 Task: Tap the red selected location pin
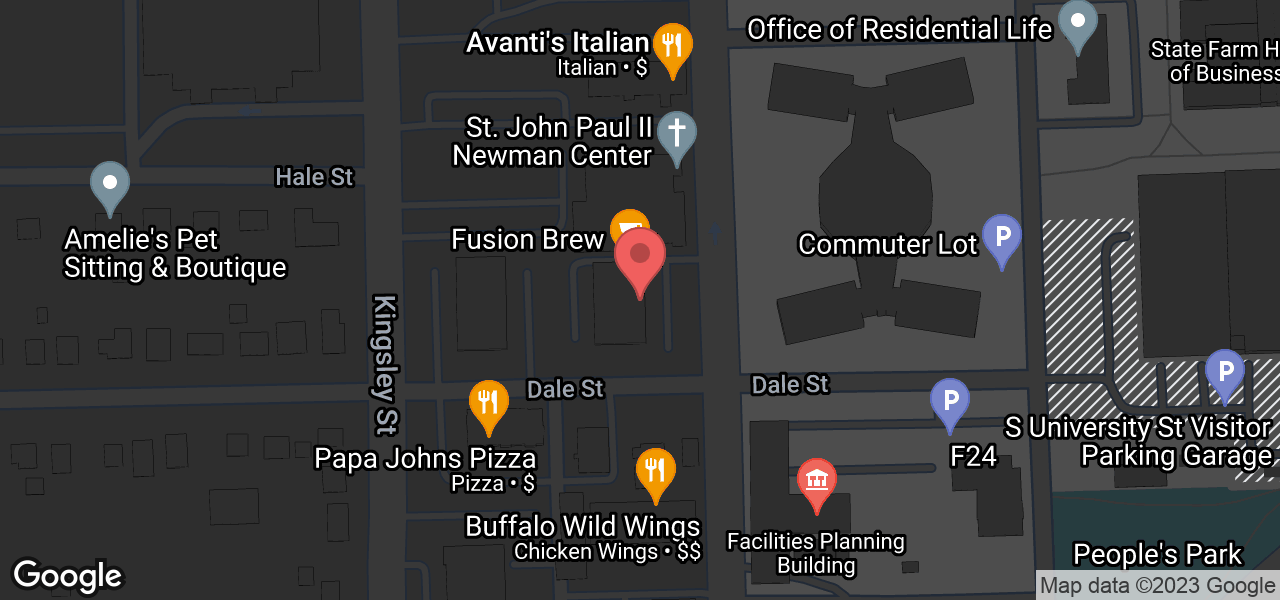[x=639, y=258]
